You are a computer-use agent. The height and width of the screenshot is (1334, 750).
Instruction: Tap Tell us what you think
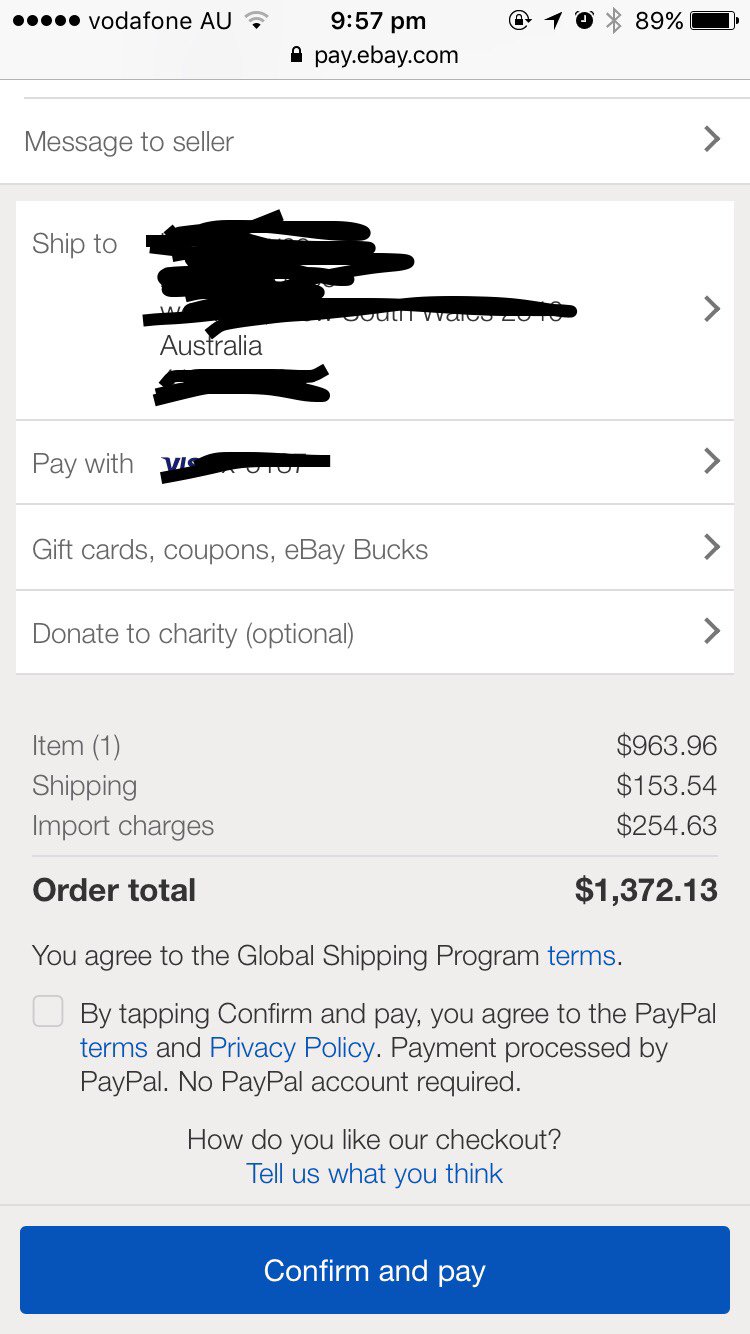click(375, 1173)
